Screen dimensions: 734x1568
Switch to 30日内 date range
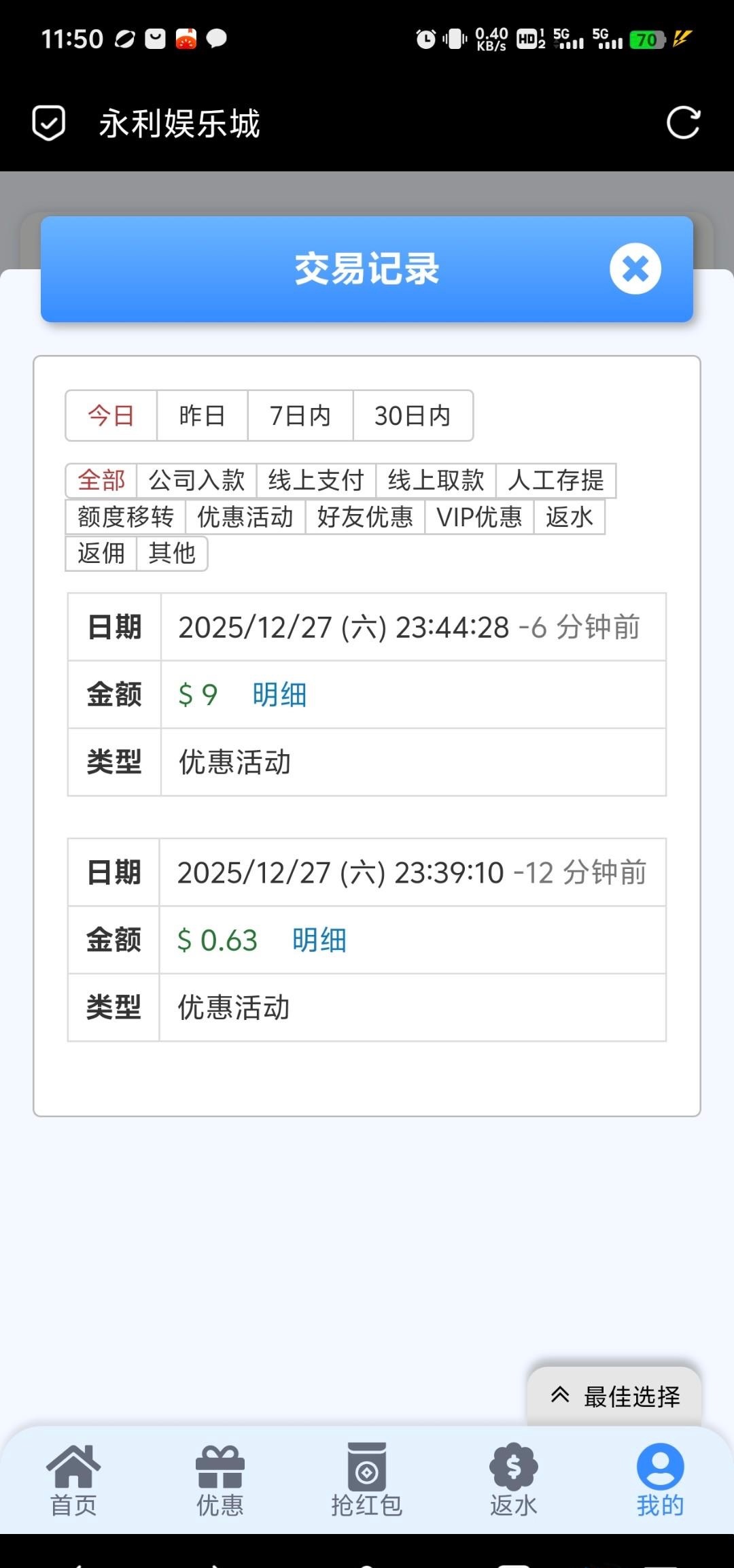pos(413,415)
